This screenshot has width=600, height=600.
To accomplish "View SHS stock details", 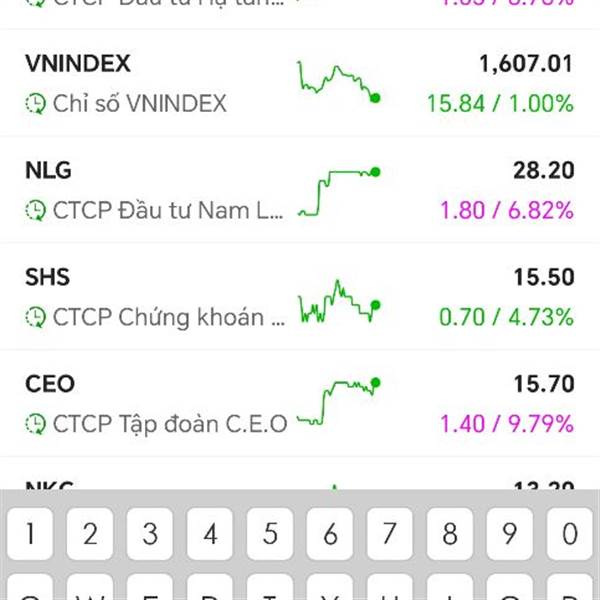I will coord(300,297).
